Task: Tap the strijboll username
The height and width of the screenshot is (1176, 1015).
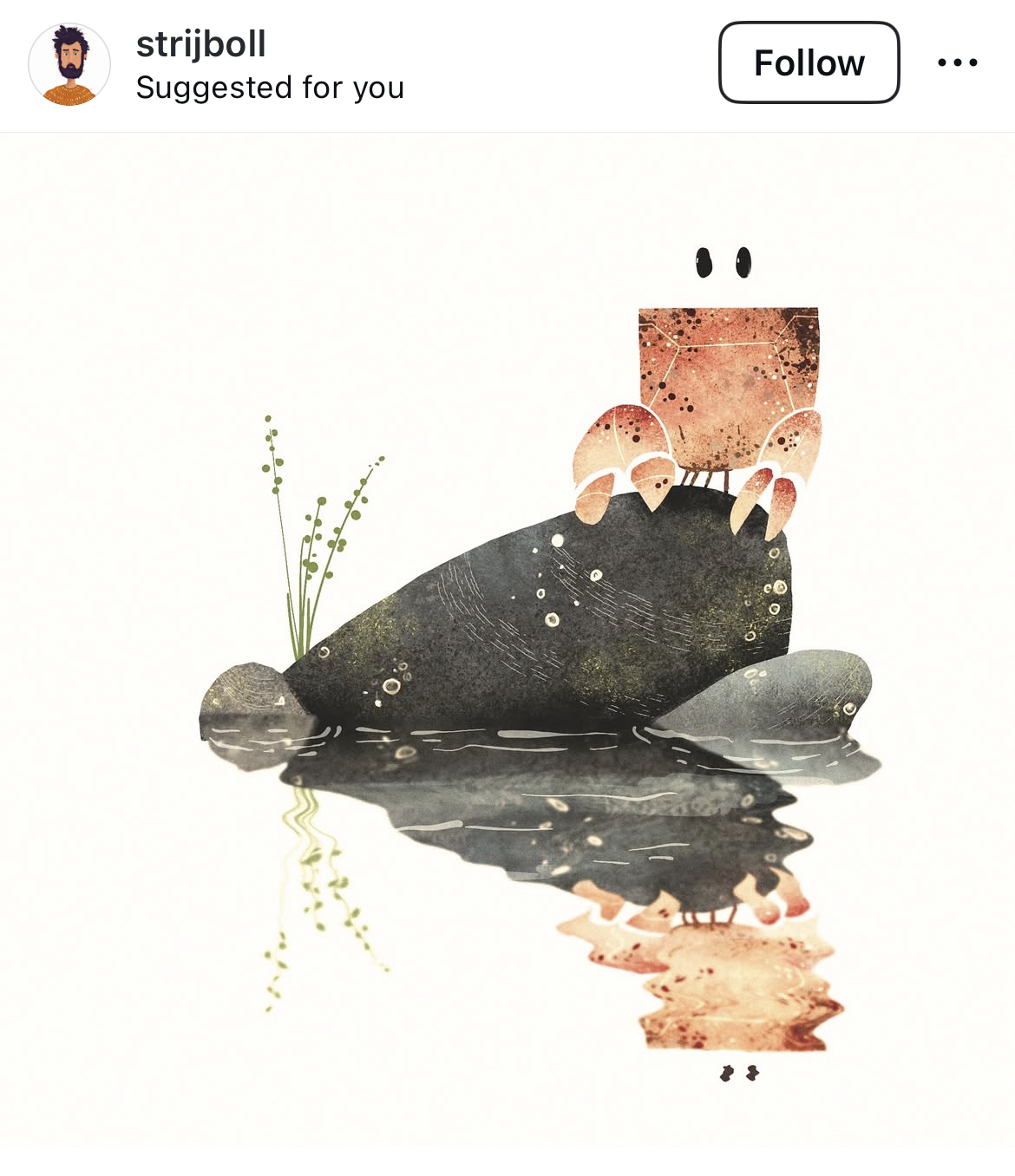Action: [x=200, y=44]
